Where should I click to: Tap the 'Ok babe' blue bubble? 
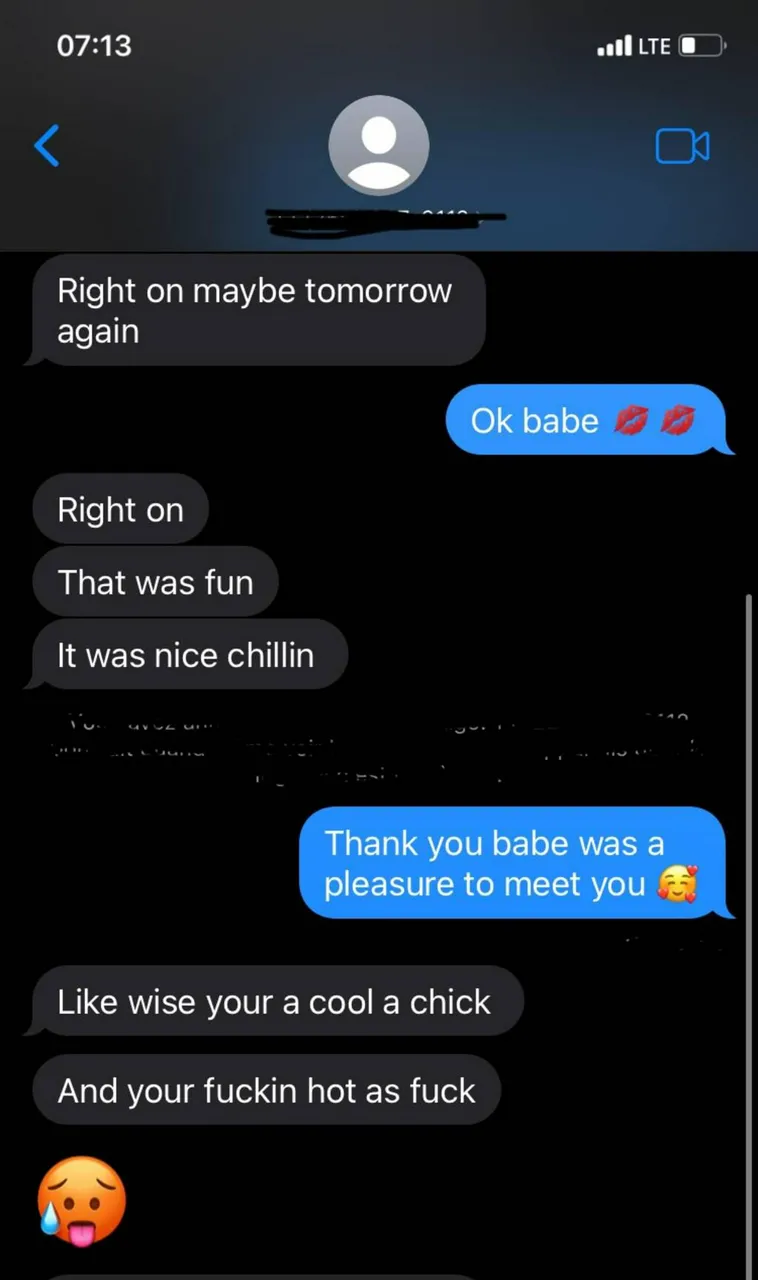[x=590, y=420]
